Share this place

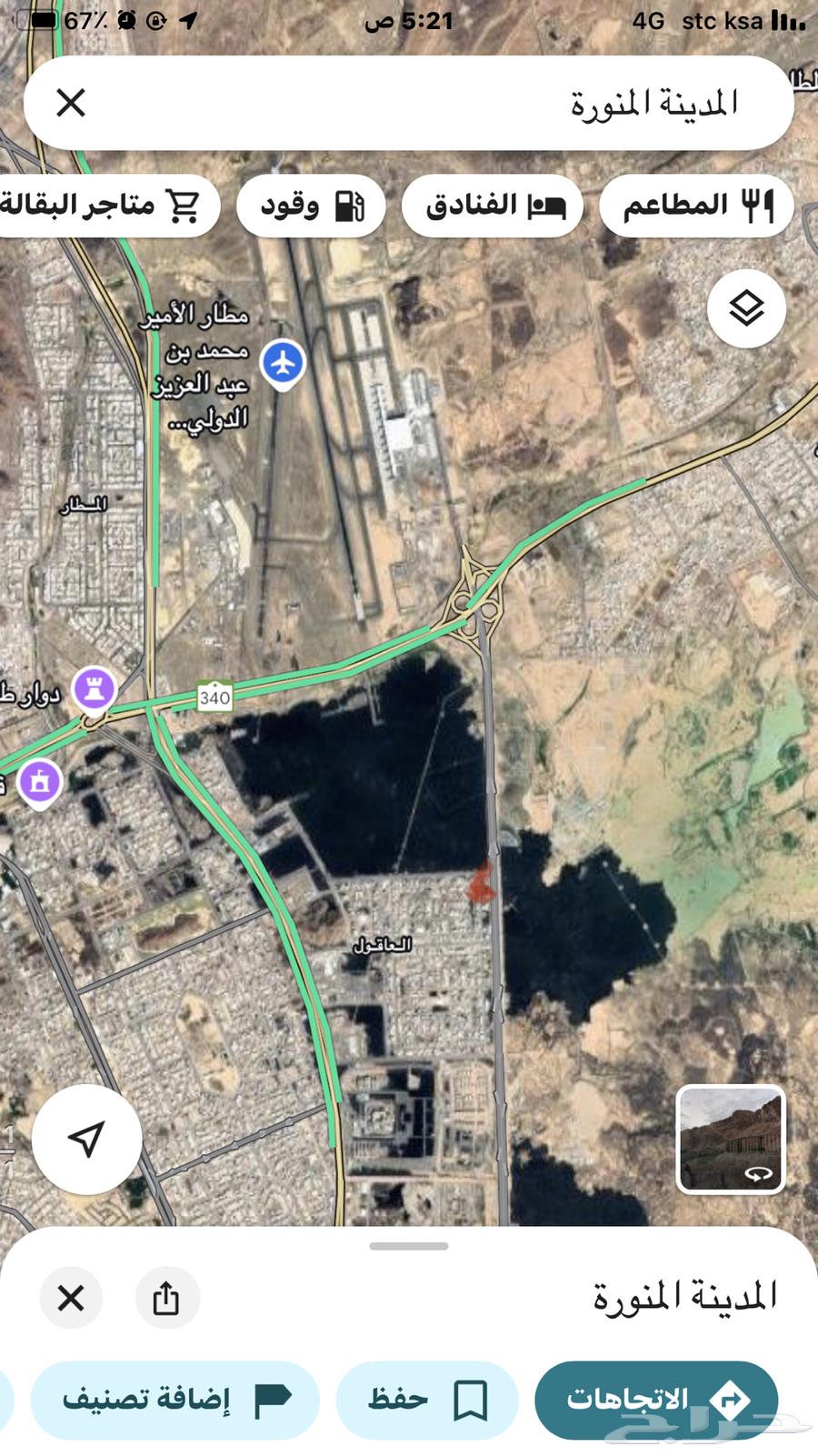click(x=166, y=1298)
